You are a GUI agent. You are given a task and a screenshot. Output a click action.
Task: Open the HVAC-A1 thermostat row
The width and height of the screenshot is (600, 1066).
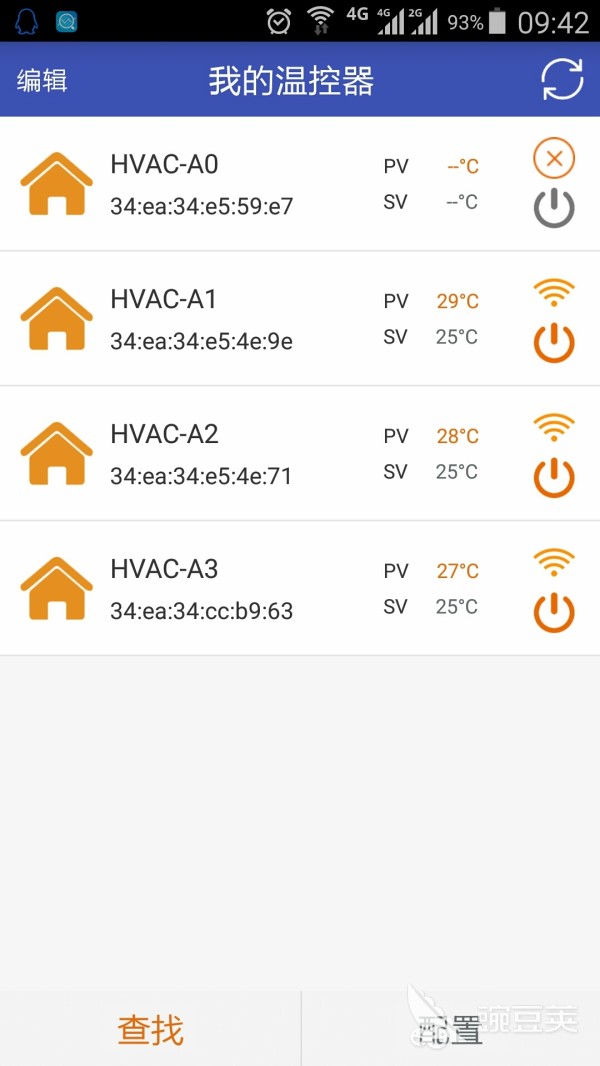[300, 318]
